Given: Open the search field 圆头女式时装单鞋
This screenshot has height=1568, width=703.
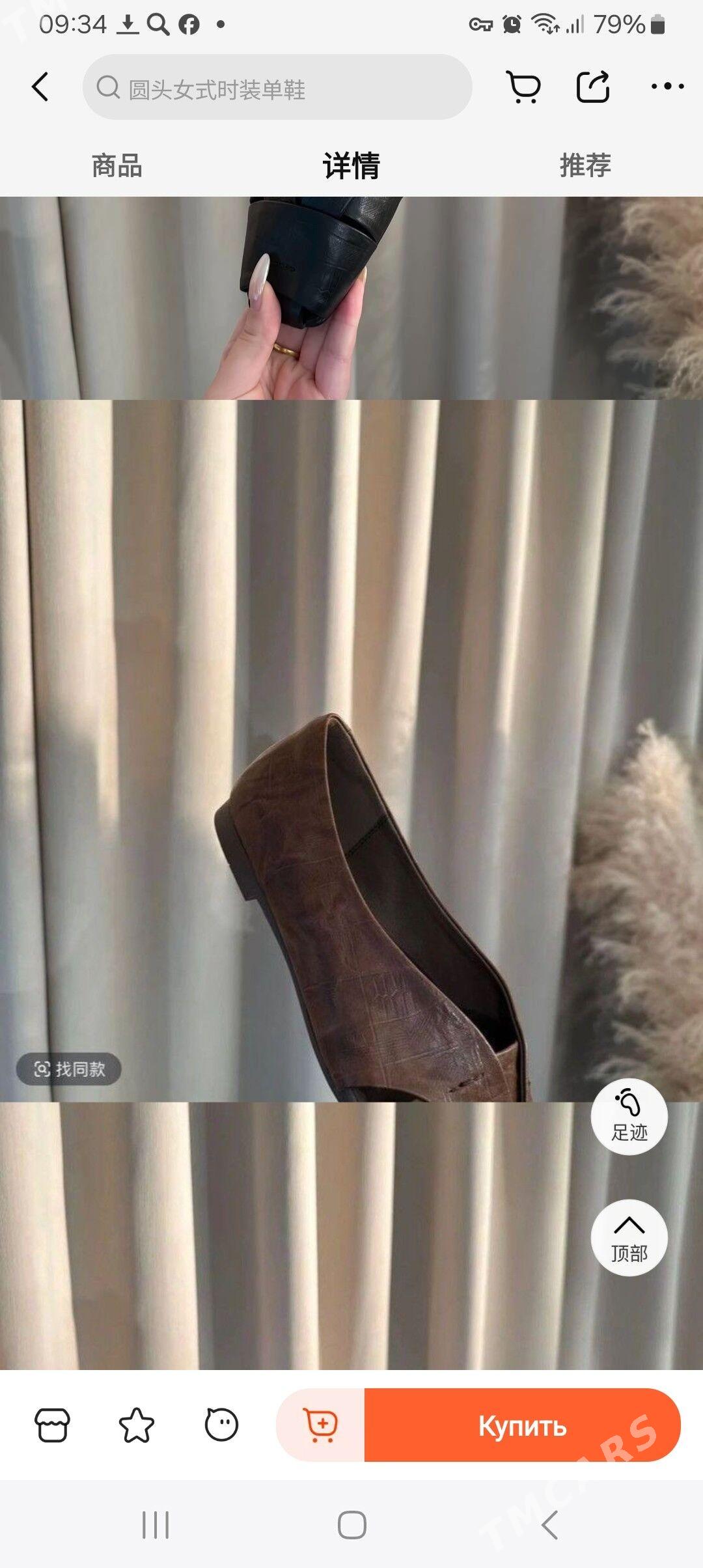Looking at the screenshot, I should click(277, 87).
